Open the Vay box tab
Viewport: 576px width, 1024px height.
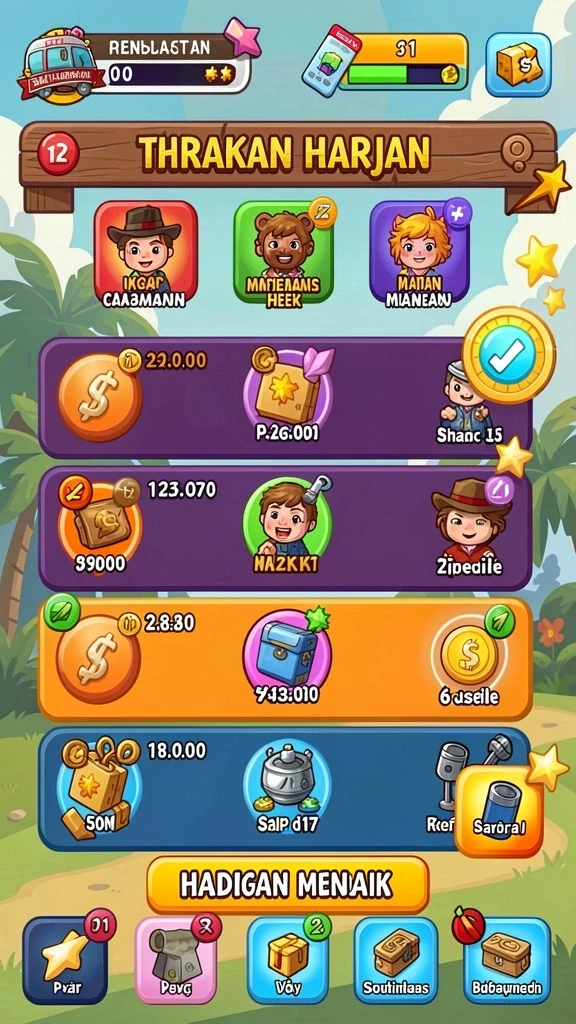[x=287, y=960]
